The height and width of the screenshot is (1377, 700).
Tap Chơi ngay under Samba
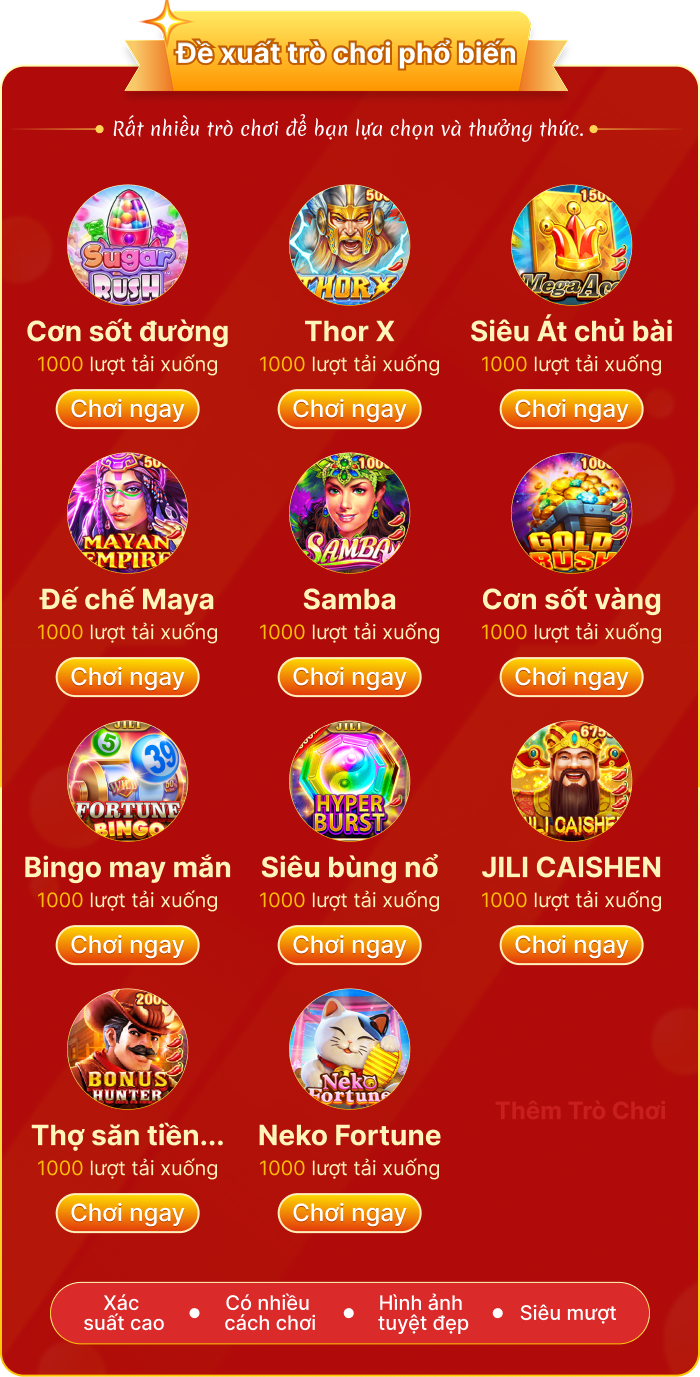pos(349,677)
